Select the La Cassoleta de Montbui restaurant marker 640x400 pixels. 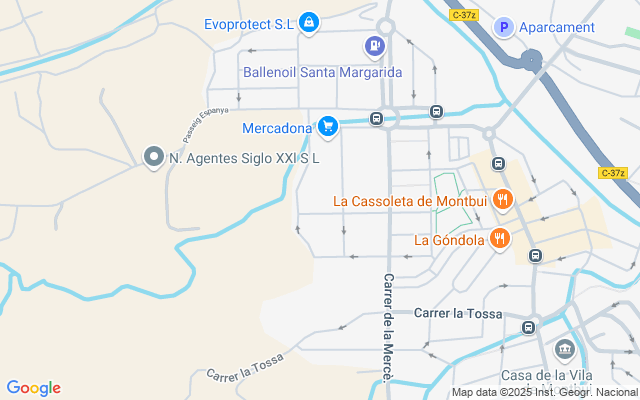(502, 200)
